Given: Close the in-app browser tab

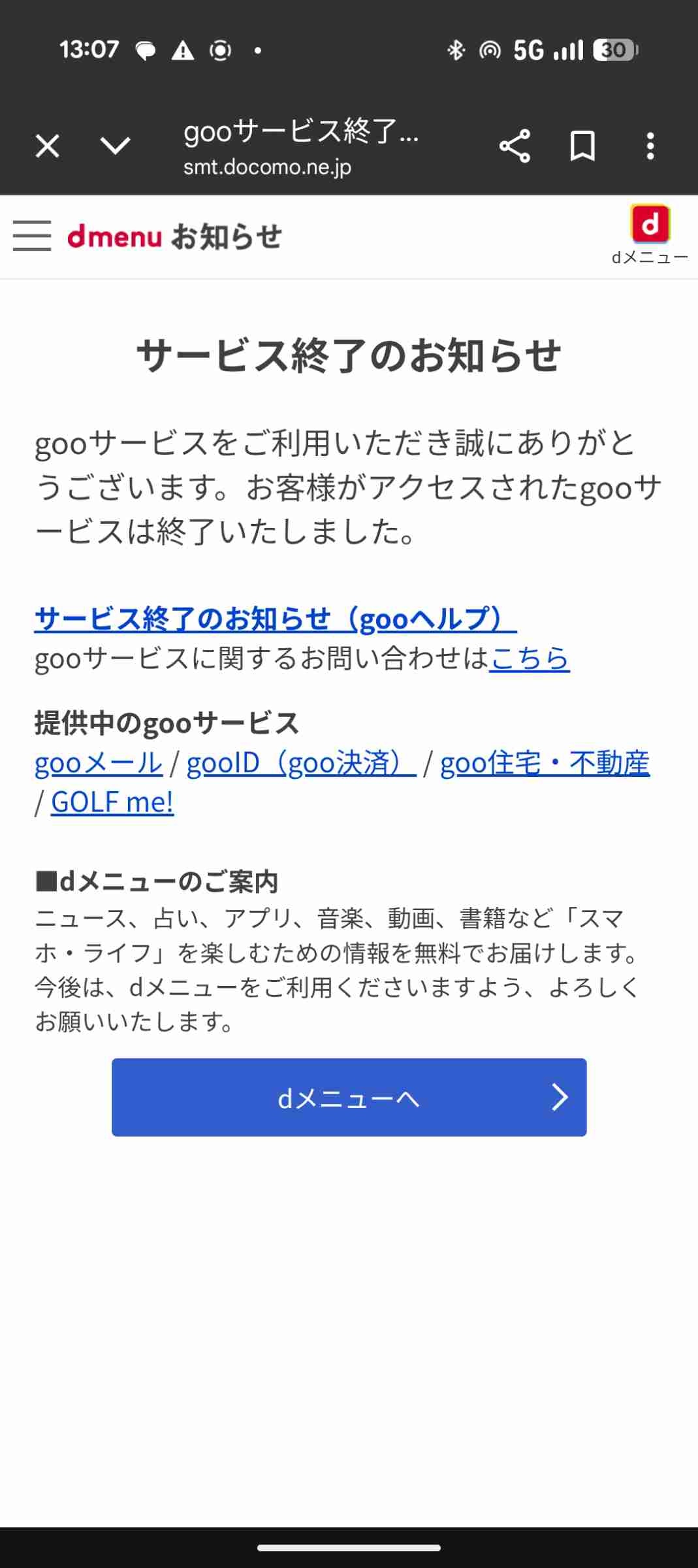Looking at the screenshot, I should pos(48,146).
